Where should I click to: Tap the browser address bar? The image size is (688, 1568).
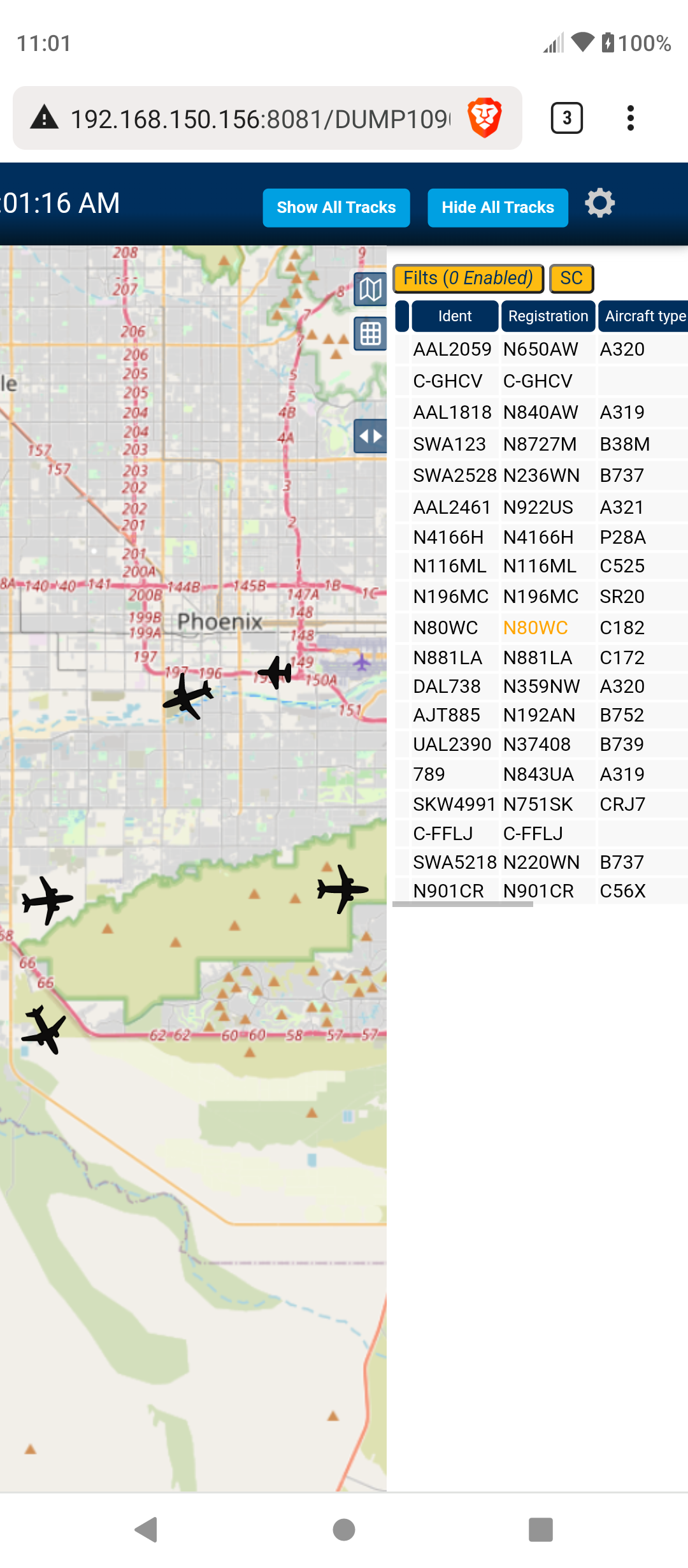(x=260, y=119)
